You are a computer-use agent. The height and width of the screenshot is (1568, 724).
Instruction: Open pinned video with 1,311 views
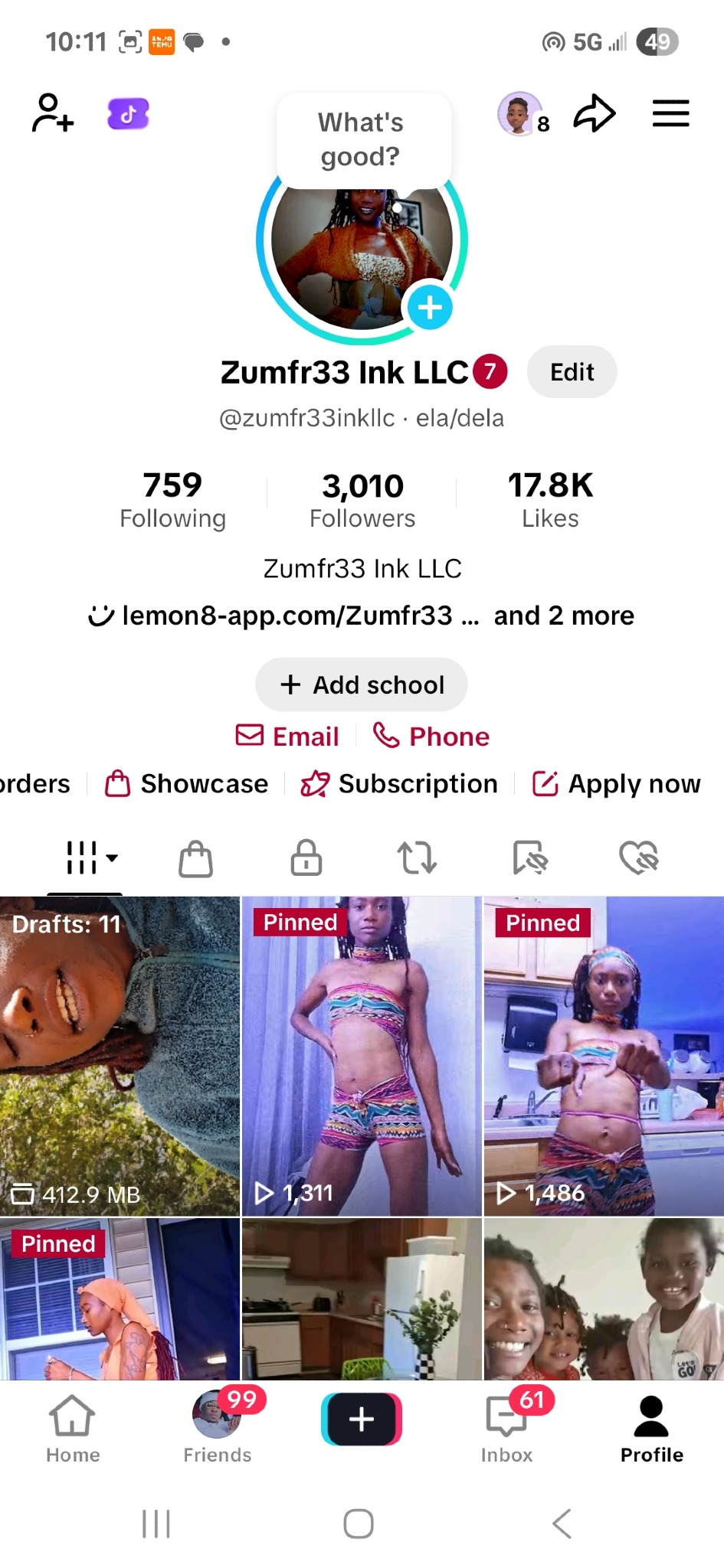[362, 1055]
